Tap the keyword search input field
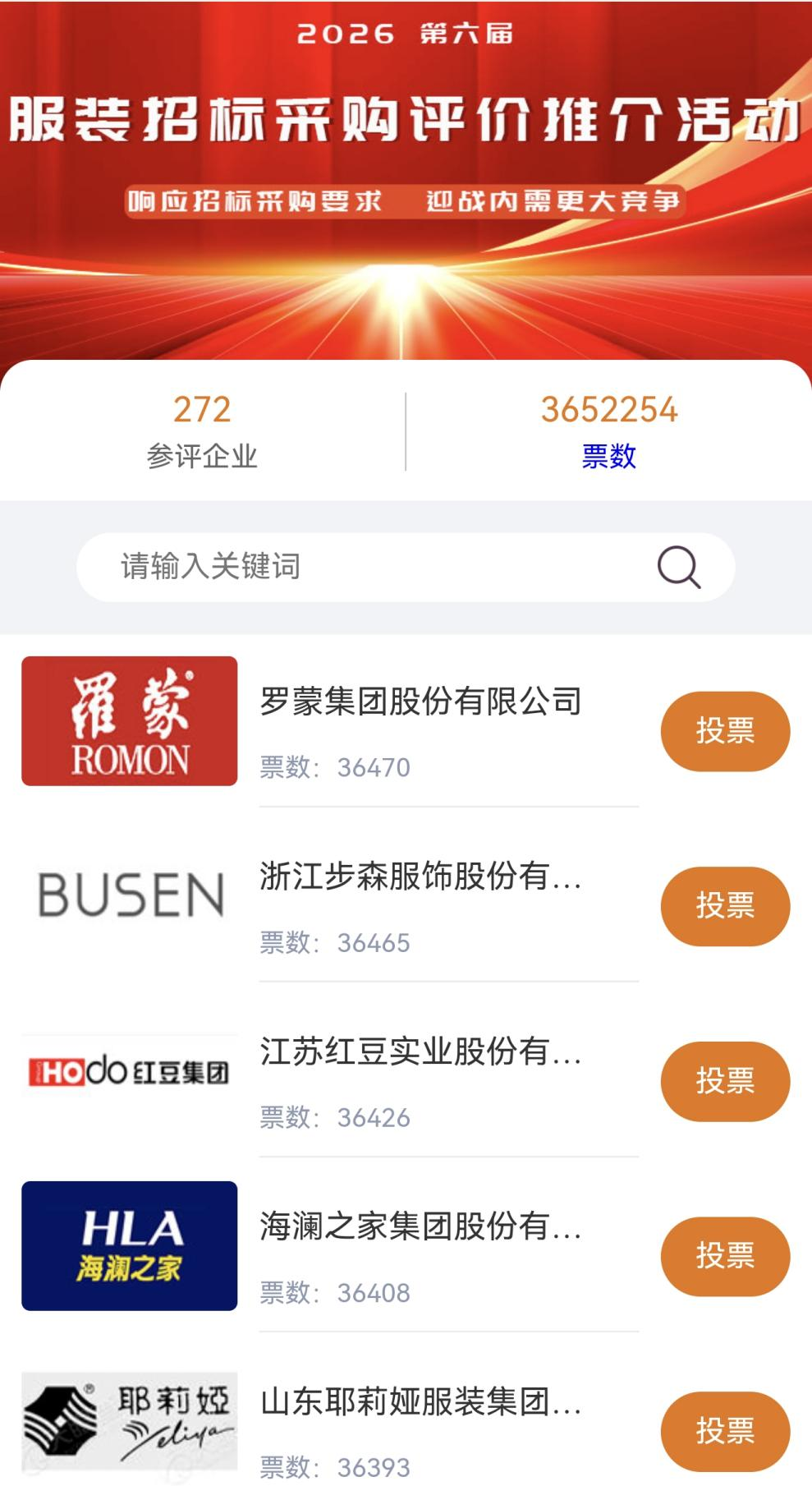Image resolution: width=812 pixels, height=1486 pixels. coord(369,567)
